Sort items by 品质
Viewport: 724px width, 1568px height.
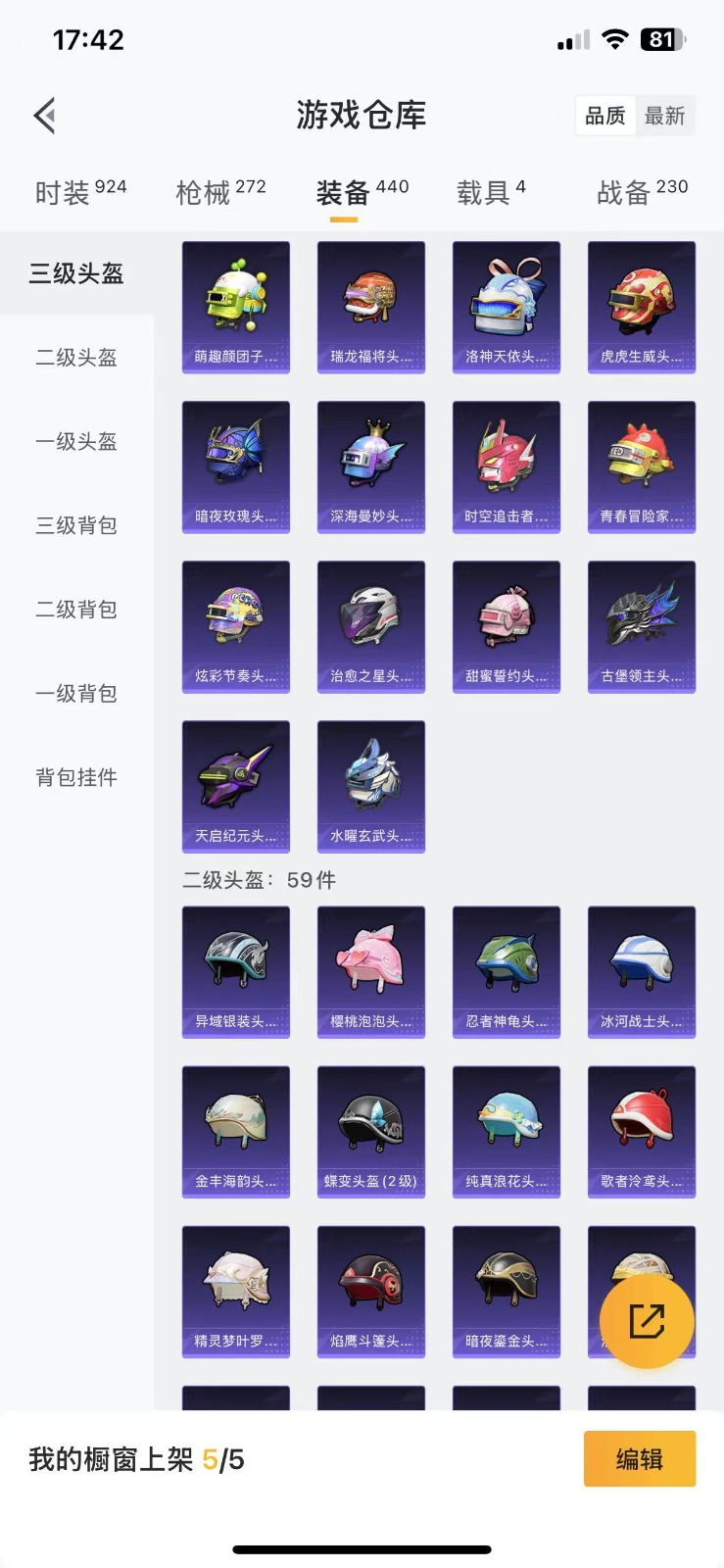pyautogui.click(x=604, y=116)
